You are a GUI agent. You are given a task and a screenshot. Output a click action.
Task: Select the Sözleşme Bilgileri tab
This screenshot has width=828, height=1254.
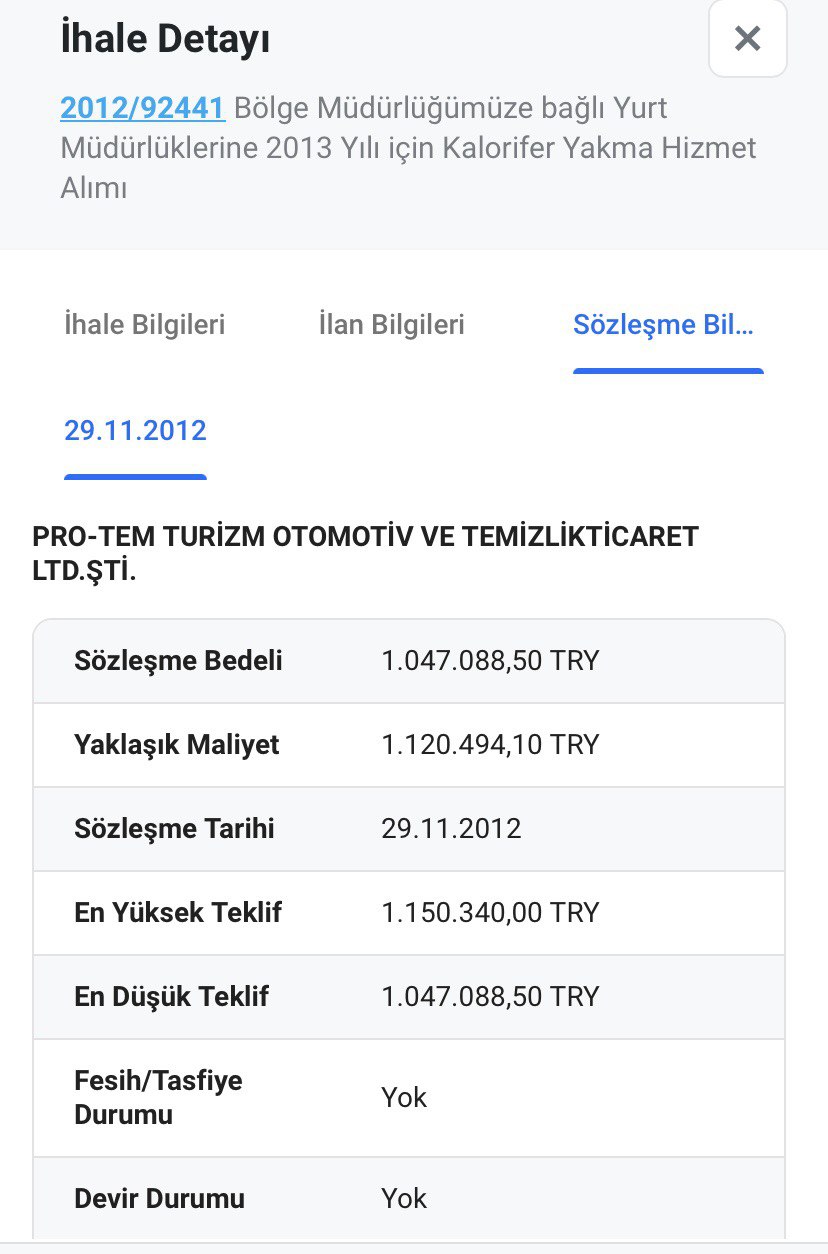664,325
